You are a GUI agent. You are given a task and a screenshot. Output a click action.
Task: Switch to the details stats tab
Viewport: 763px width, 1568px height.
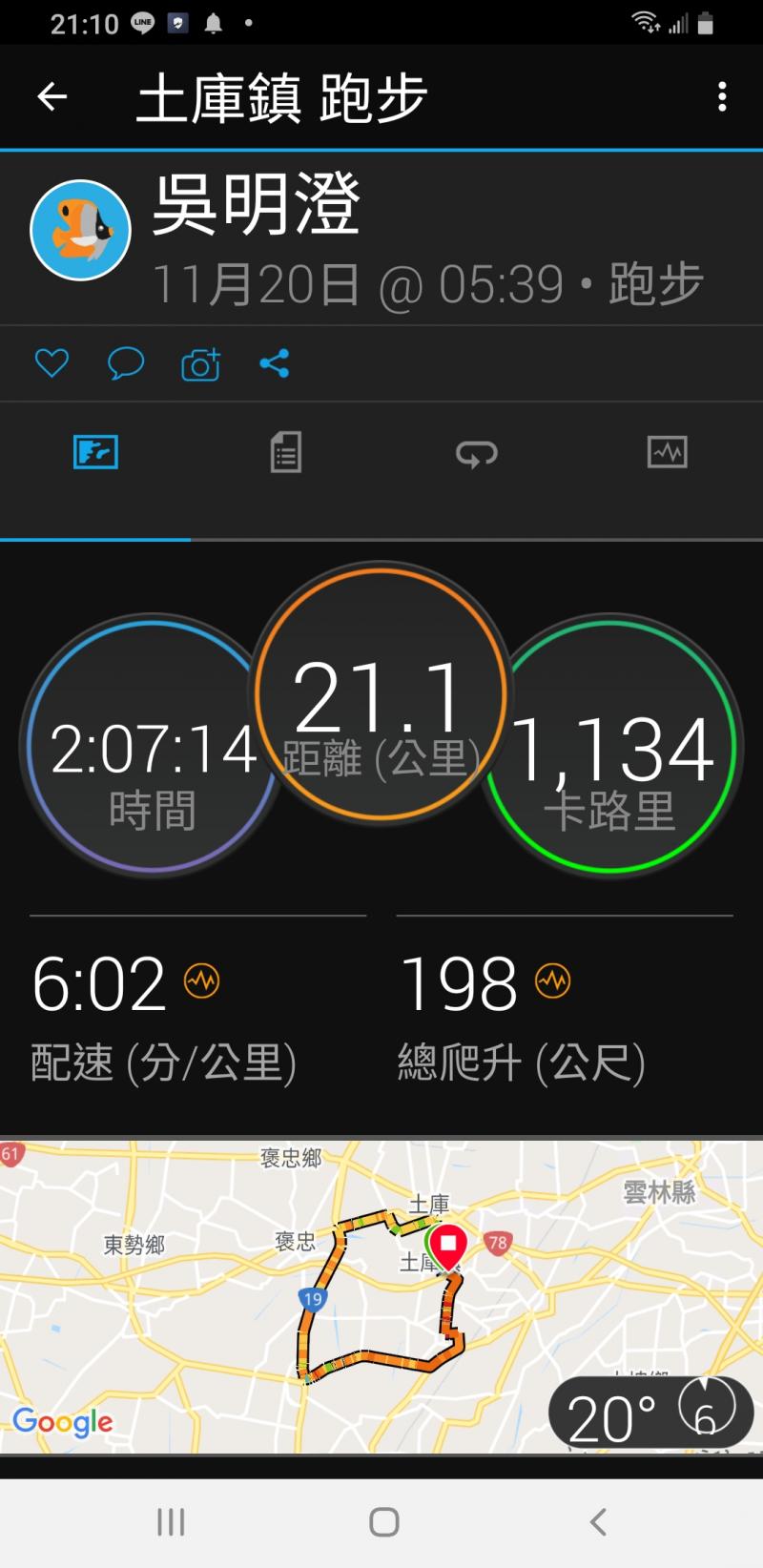[x=285, y=452]
